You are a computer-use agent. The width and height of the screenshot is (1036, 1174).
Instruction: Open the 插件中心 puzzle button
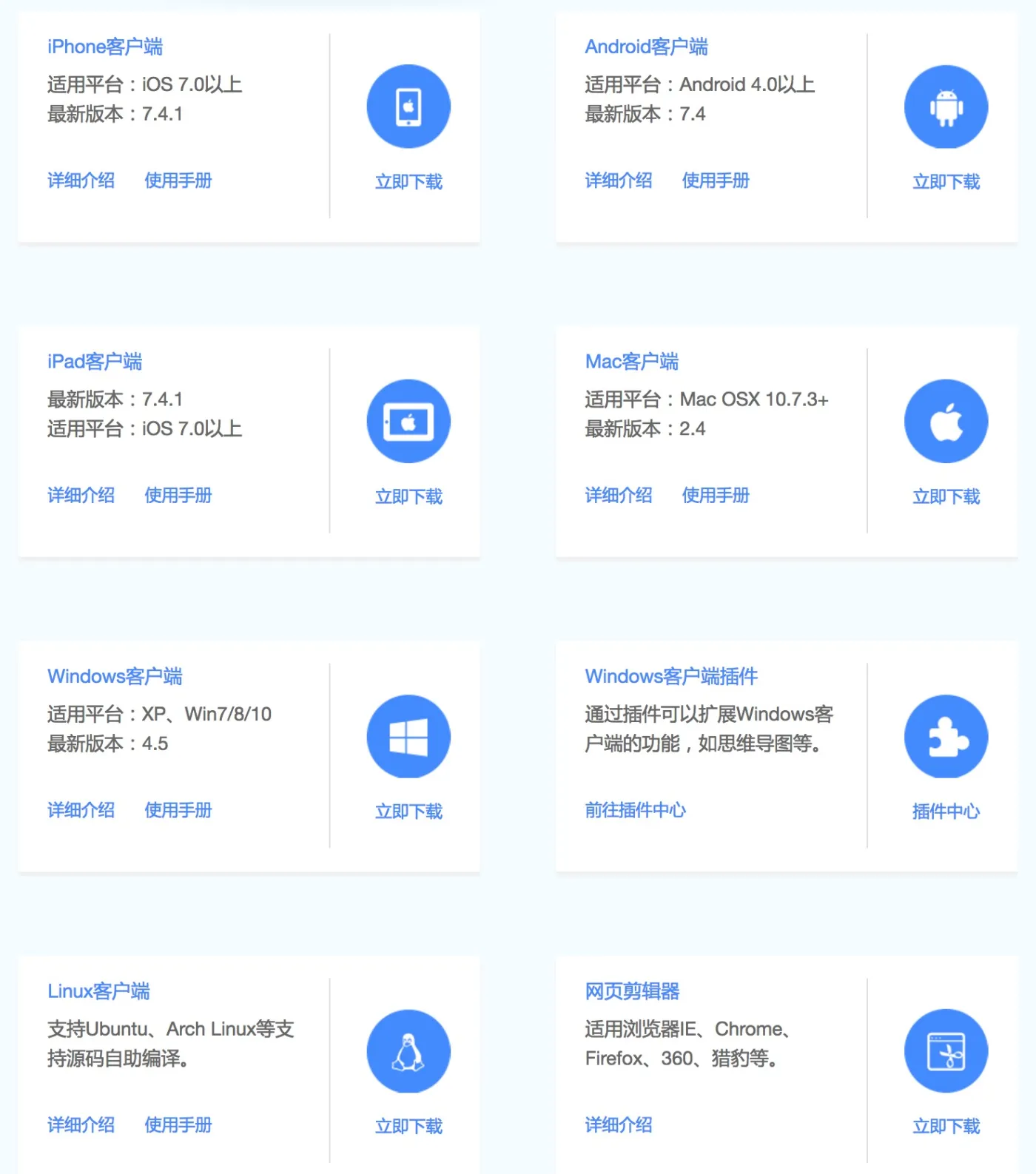point(946,737)
